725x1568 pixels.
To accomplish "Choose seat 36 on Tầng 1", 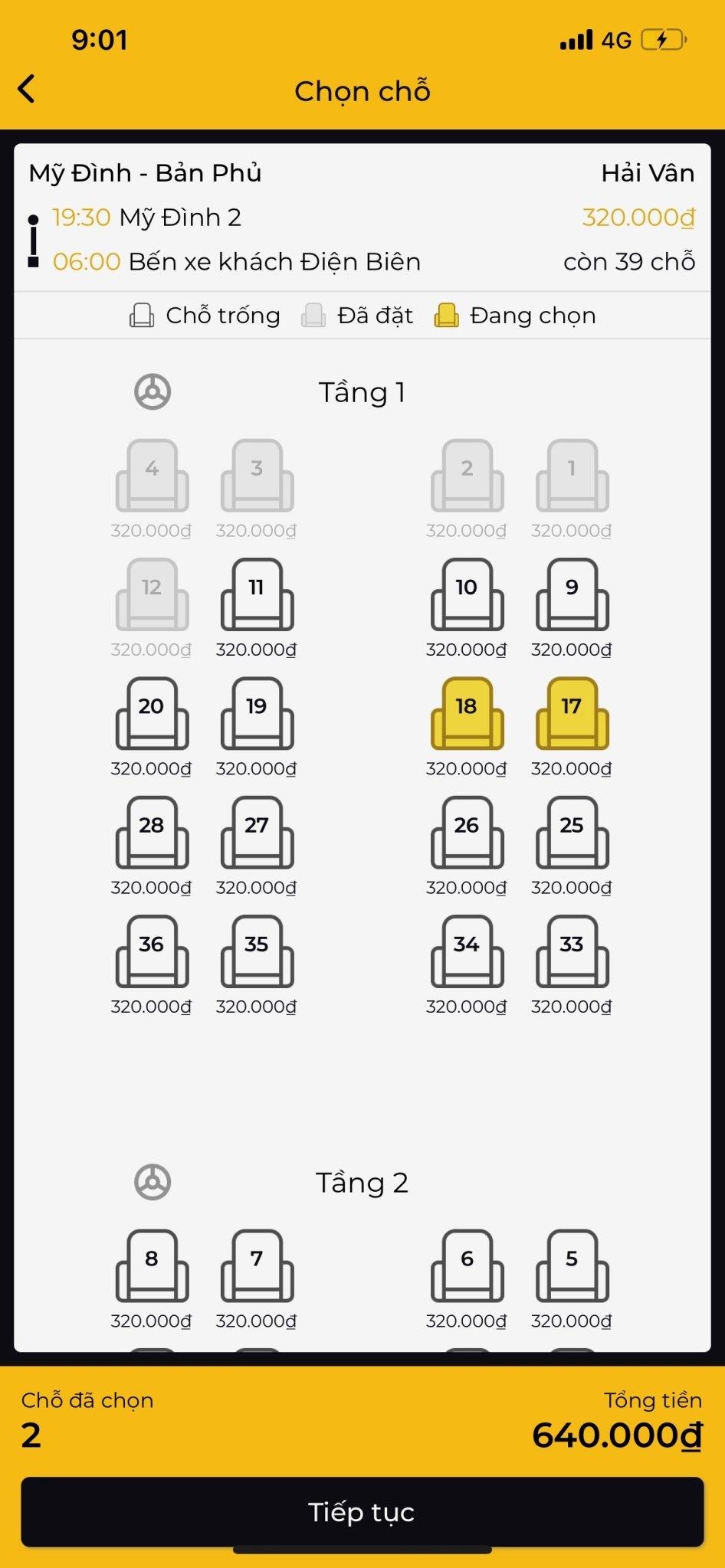I will (152, 951).
